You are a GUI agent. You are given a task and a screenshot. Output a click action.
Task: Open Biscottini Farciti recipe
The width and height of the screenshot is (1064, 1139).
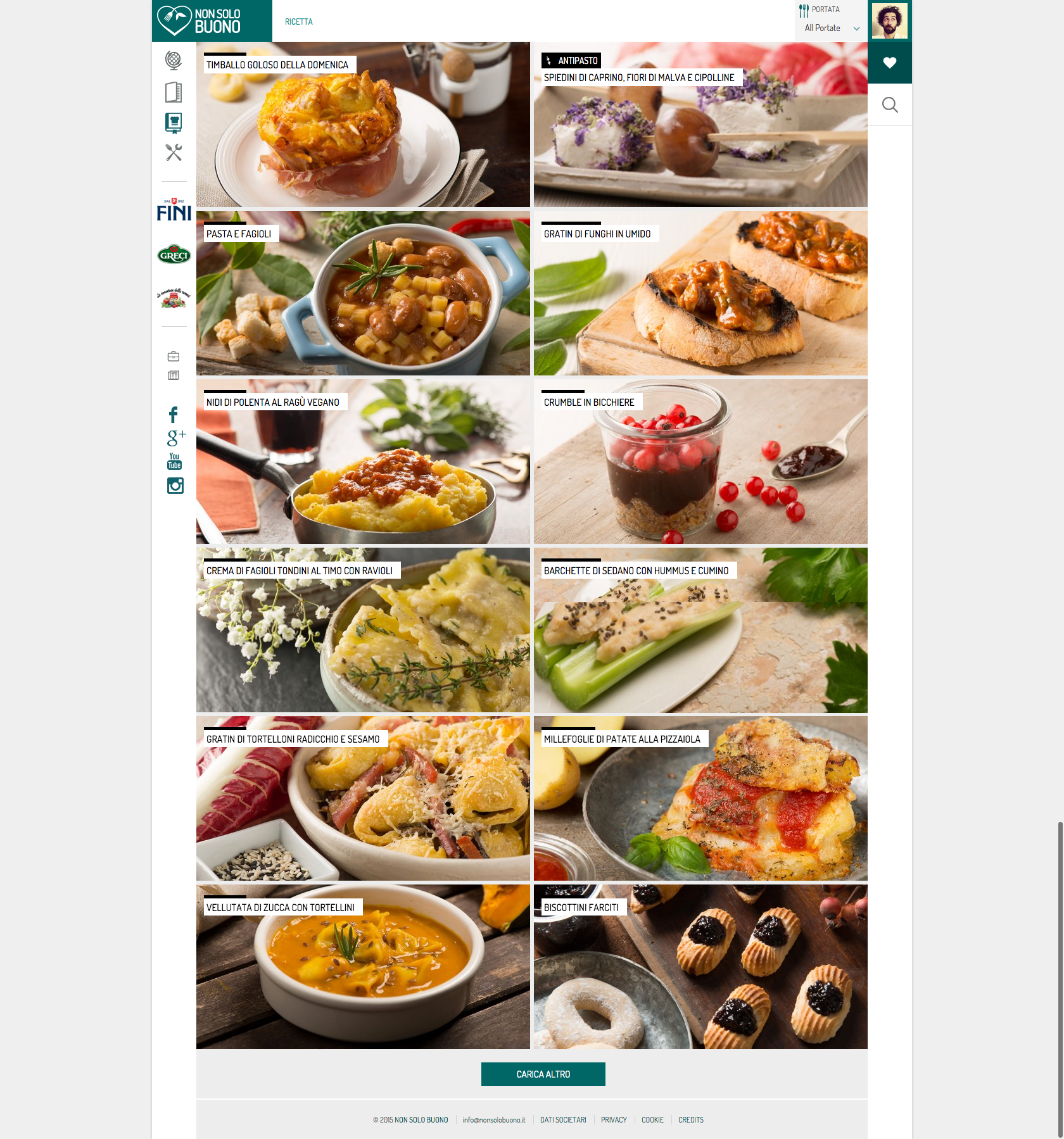pos(700,967)
